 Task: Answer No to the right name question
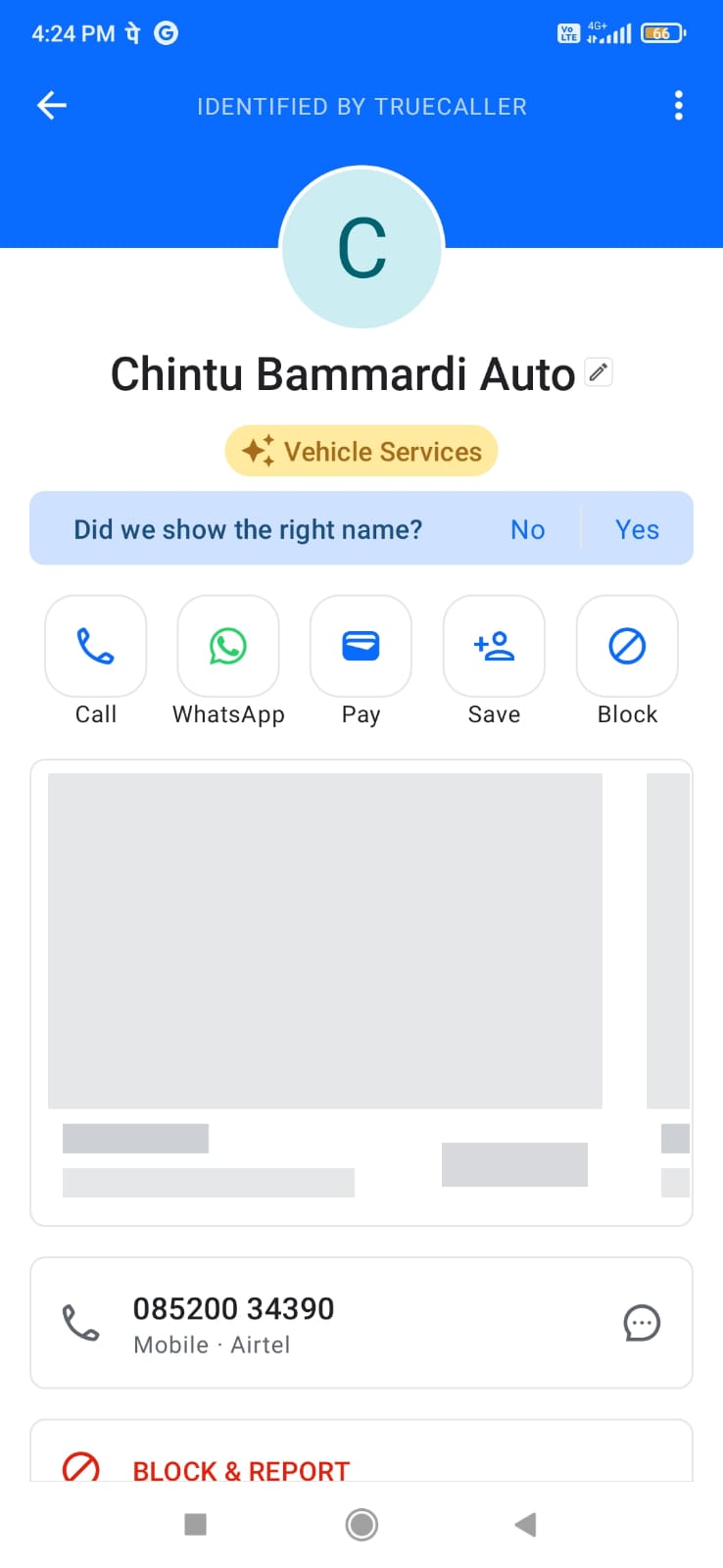[527, 529]
